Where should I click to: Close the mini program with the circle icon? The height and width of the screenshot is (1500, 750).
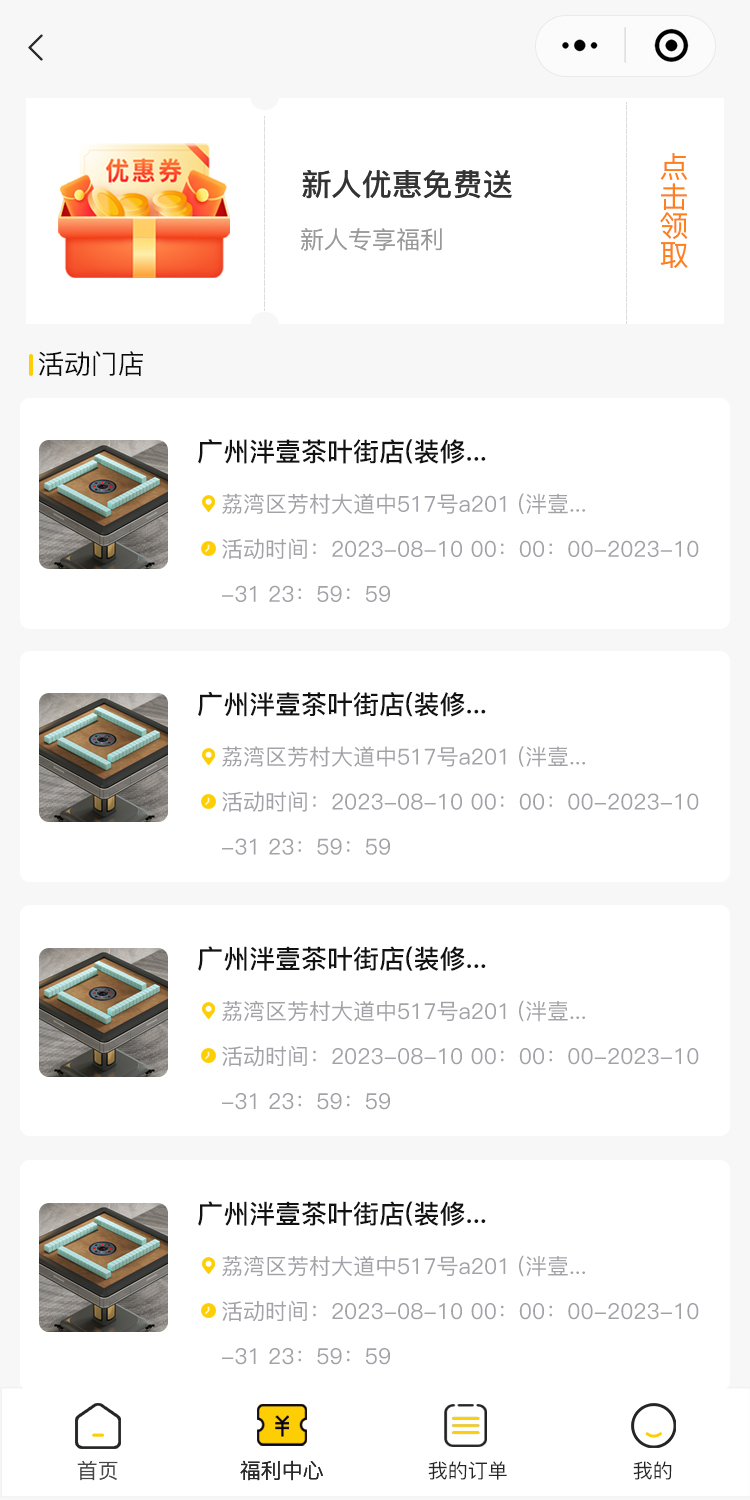click(671, 46)
